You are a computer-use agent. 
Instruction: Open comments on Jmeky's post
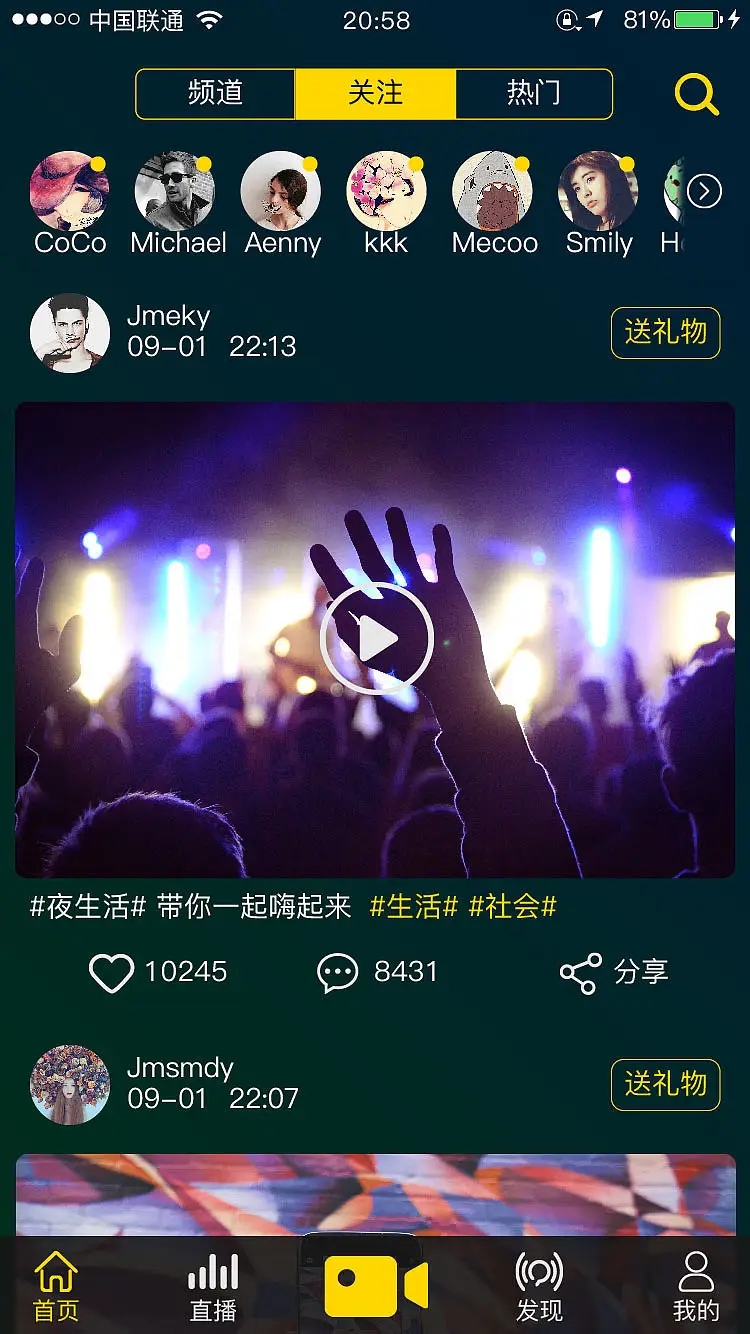tap(338, 972)
